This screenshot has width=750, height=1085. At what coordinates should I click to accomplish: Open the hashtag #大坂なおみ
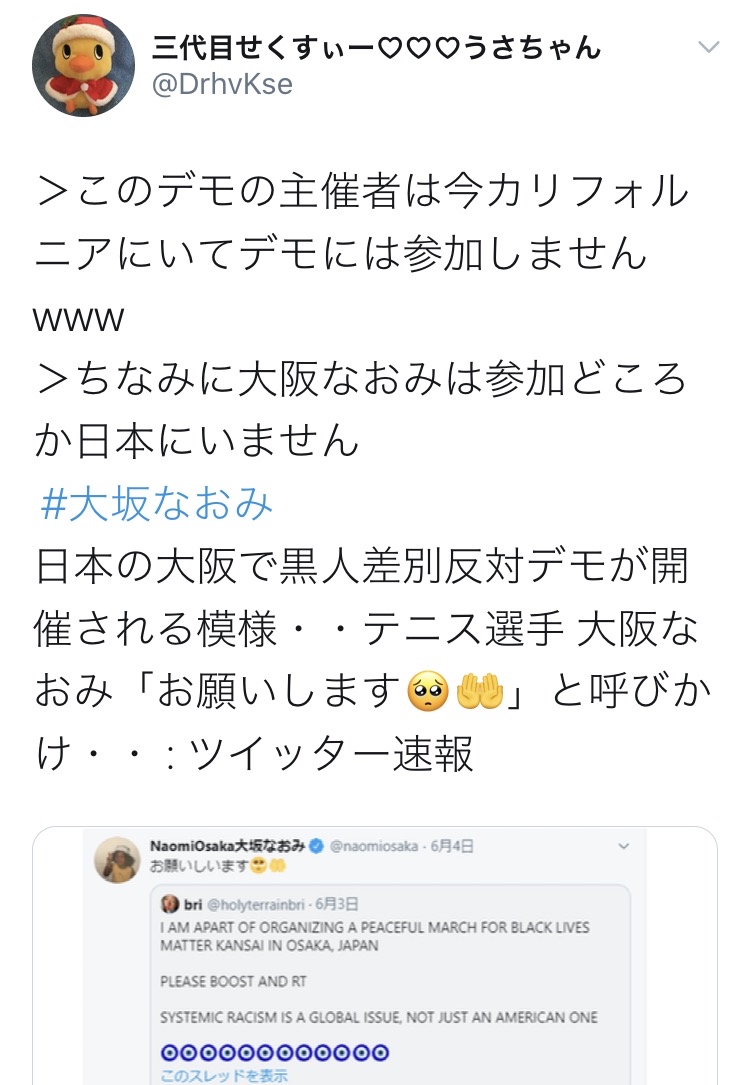pos(156,504)
